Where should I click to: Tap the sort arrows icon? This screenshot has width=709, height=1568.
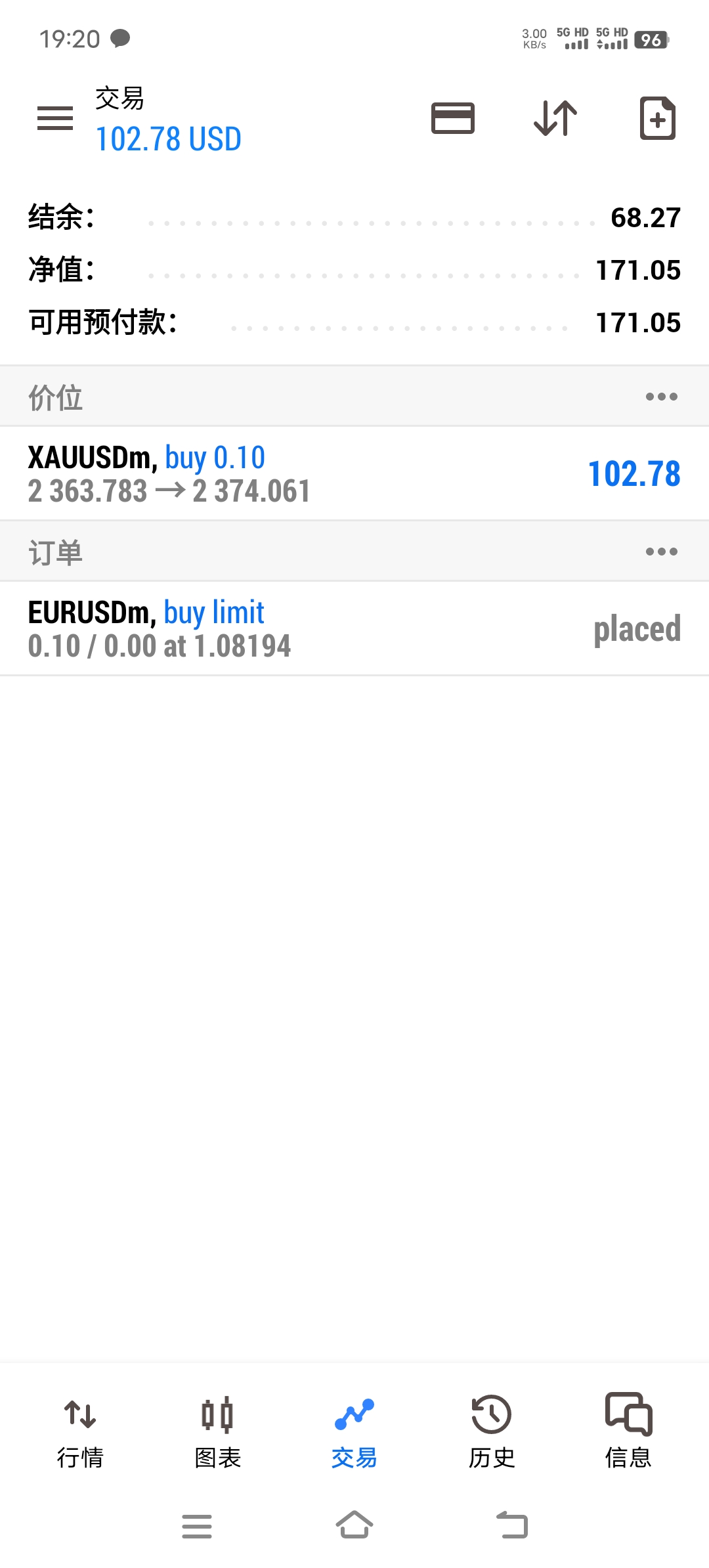pyautogui.click(x=555, y=119)
